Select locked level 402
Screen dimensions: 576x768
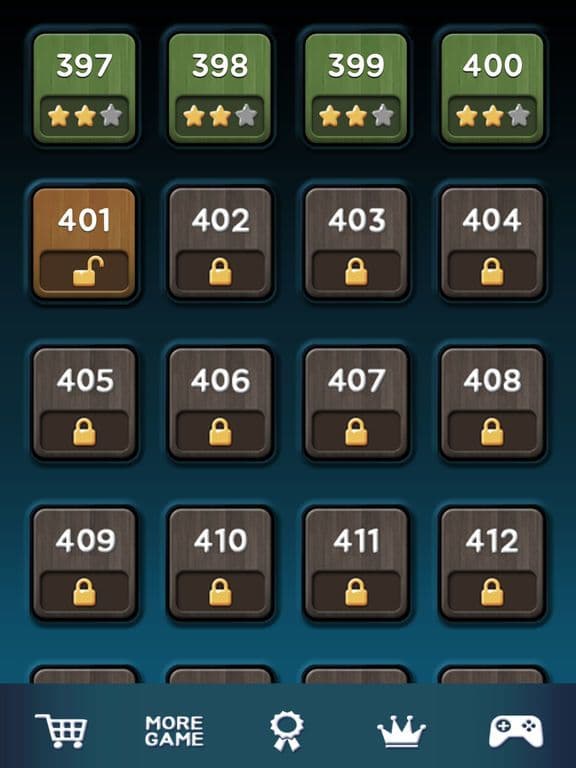coord(220,243)
